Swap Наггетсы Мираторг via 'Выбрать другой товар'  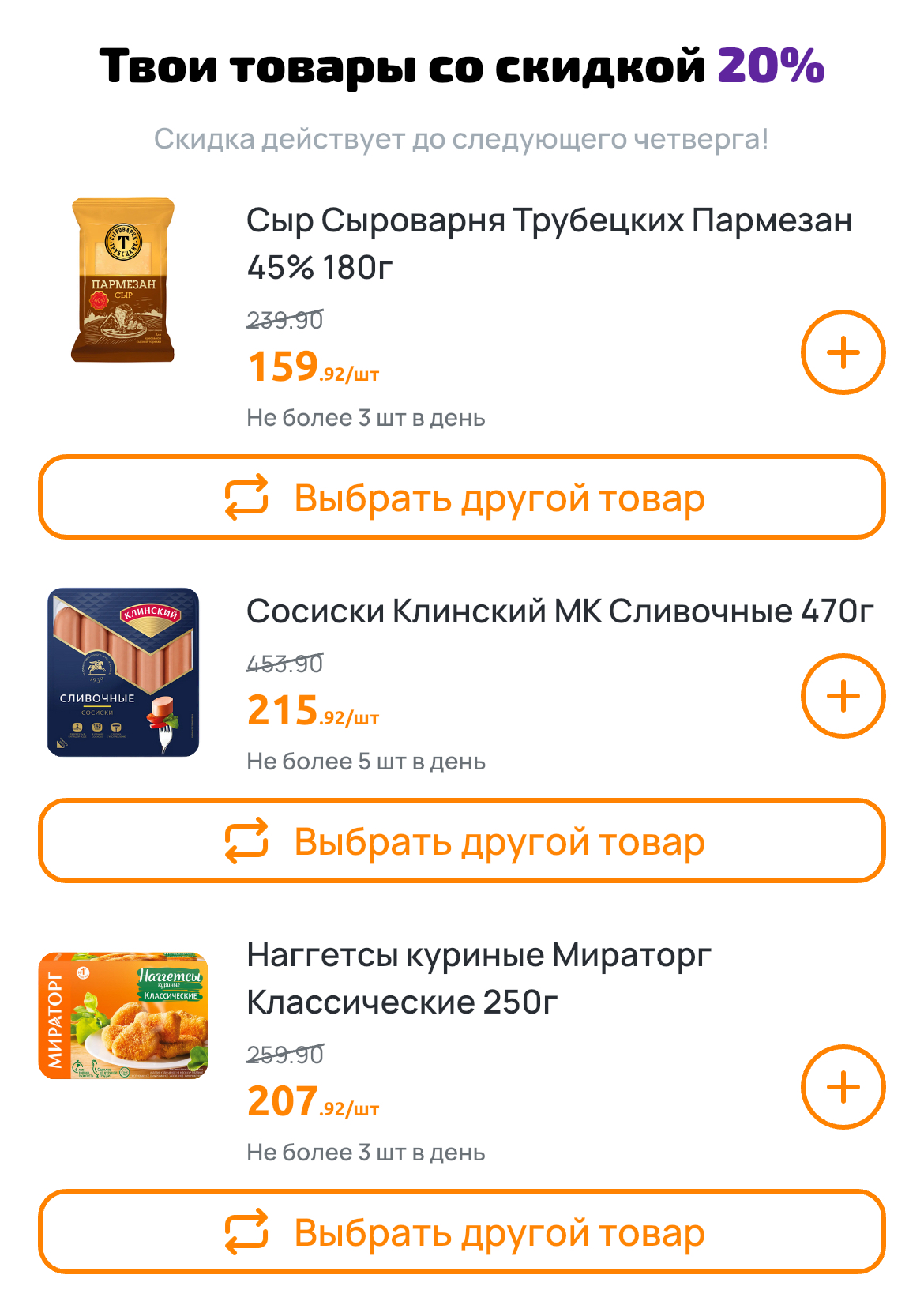(462, 1232)
